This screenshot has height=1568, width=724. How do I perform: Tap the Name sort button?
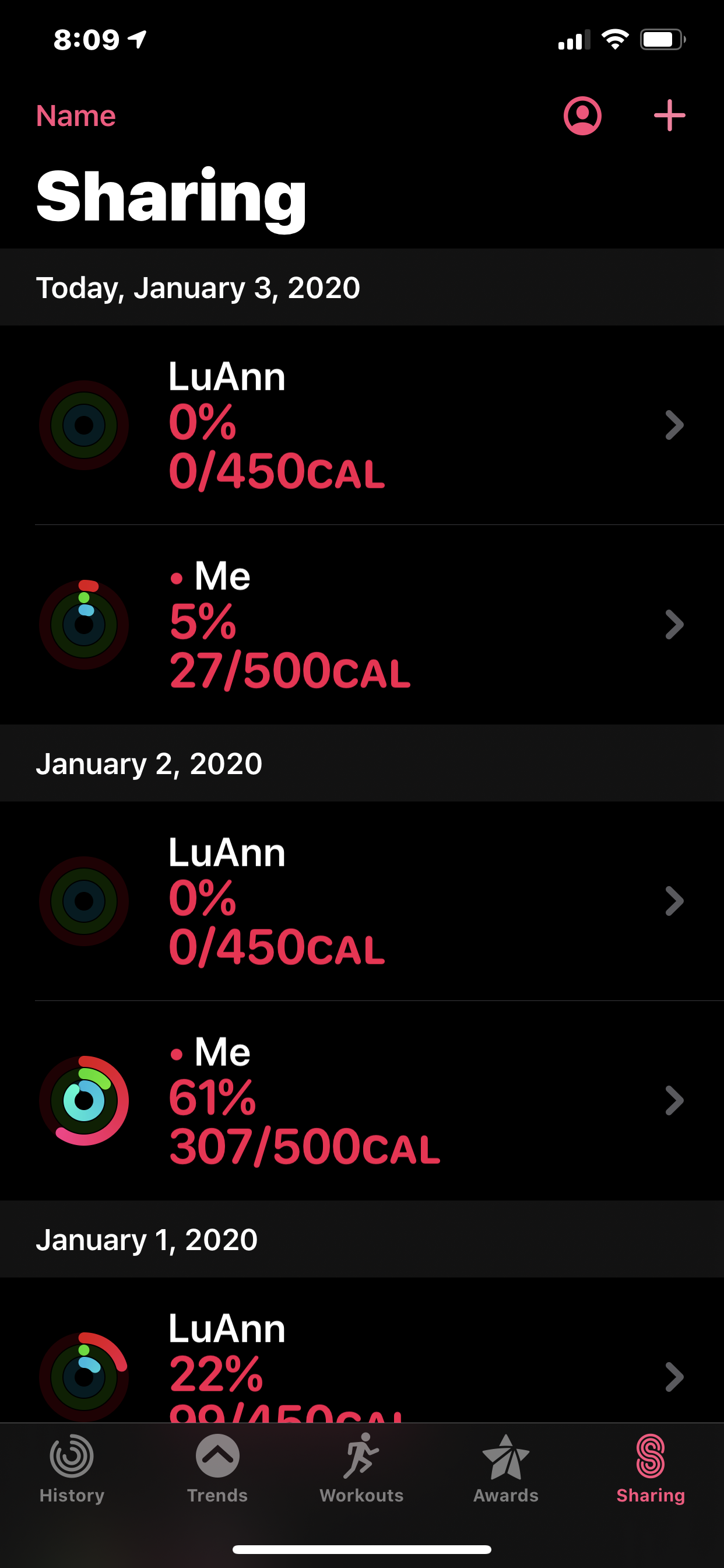click(76, 116)
